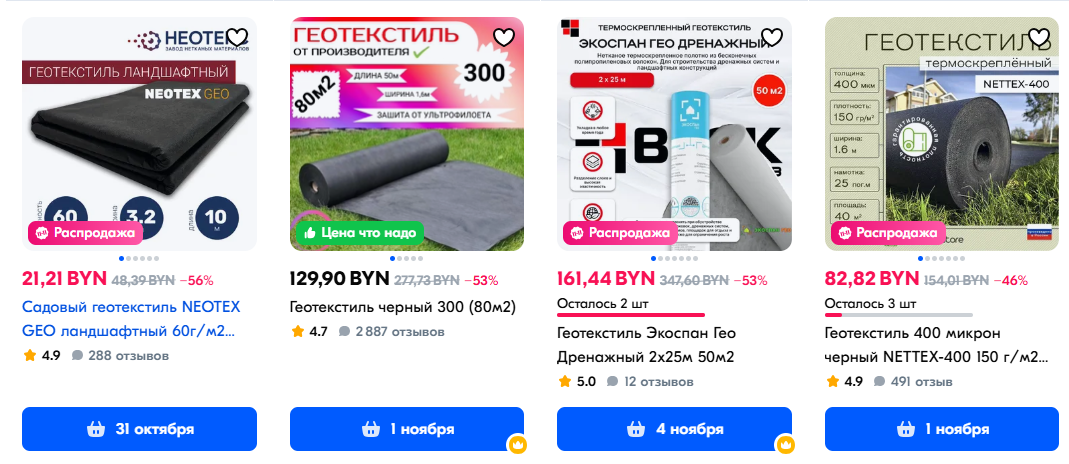Viewport: 1069px width, 464px height.
Task: Open Геотекстиль Экоспан Гео Дренажный 2х25м title
Action: 658,344
